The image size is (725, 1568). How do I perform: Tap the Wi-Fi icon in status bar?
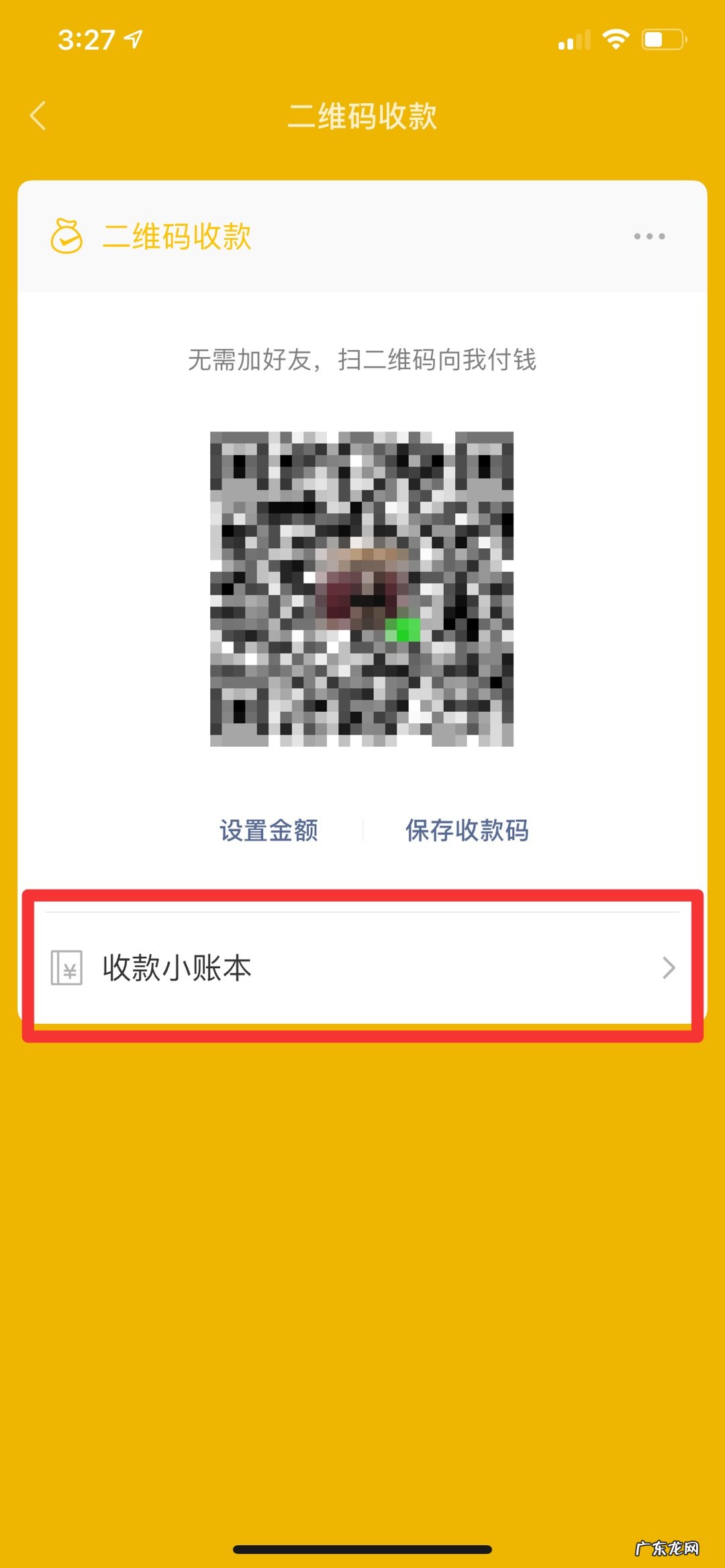pos(615,40)
